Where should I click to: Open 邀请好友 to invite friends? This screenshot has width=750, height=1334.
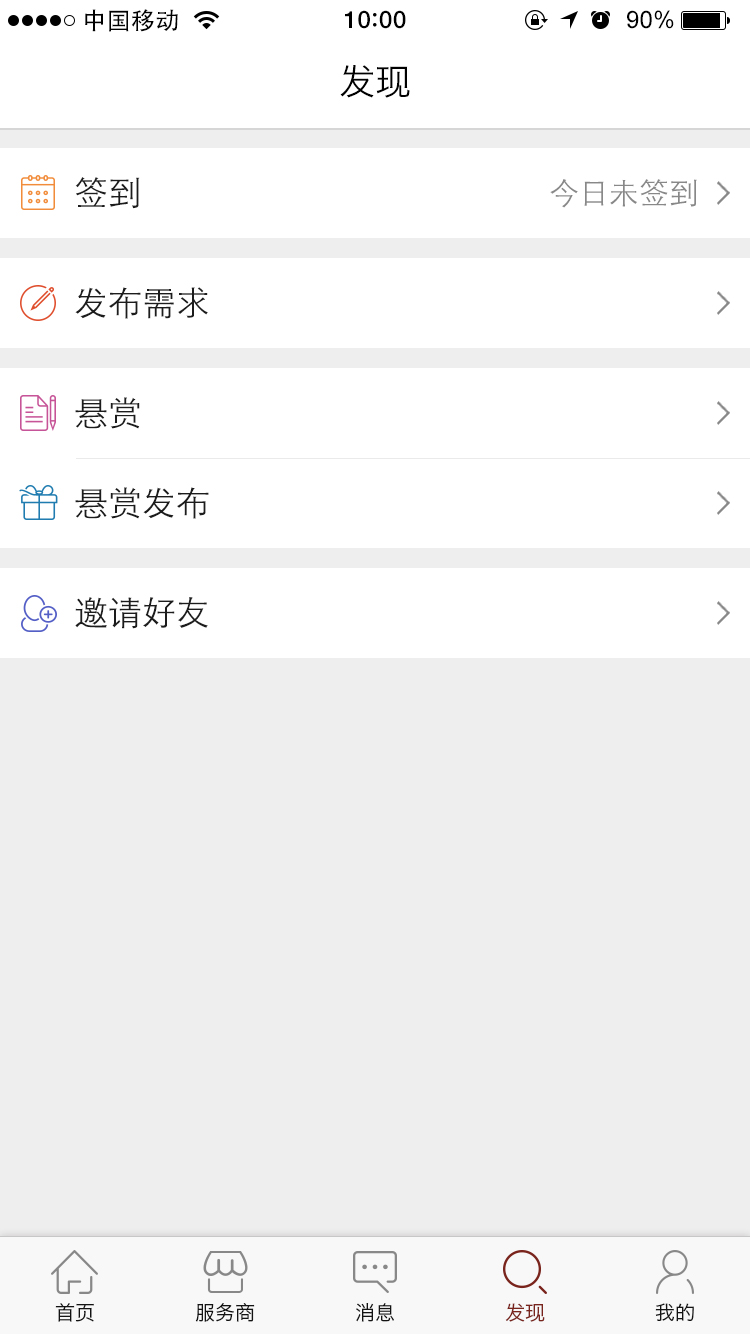tap(375, 613)
